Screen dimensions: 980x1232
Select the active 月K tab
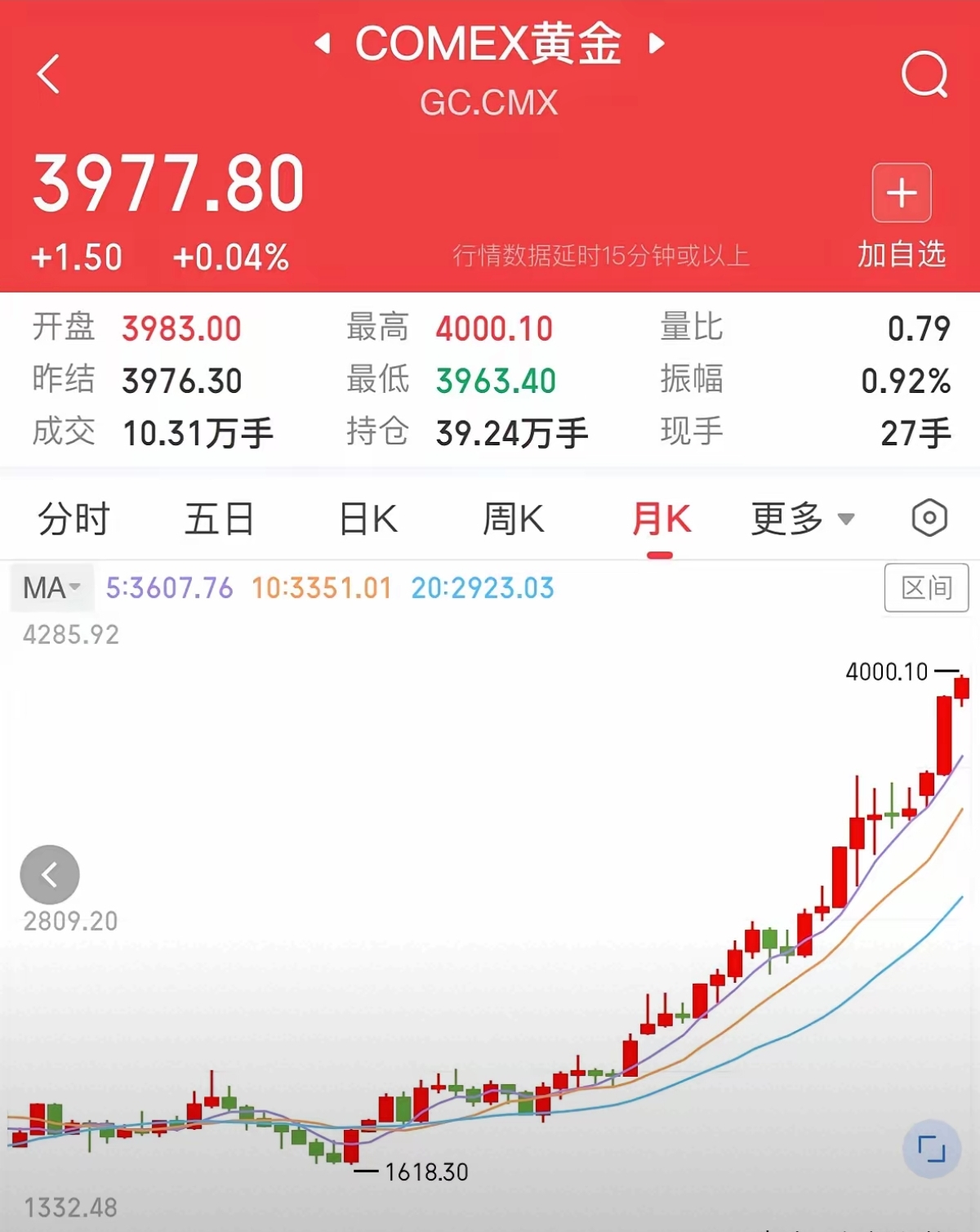[660, 518]
